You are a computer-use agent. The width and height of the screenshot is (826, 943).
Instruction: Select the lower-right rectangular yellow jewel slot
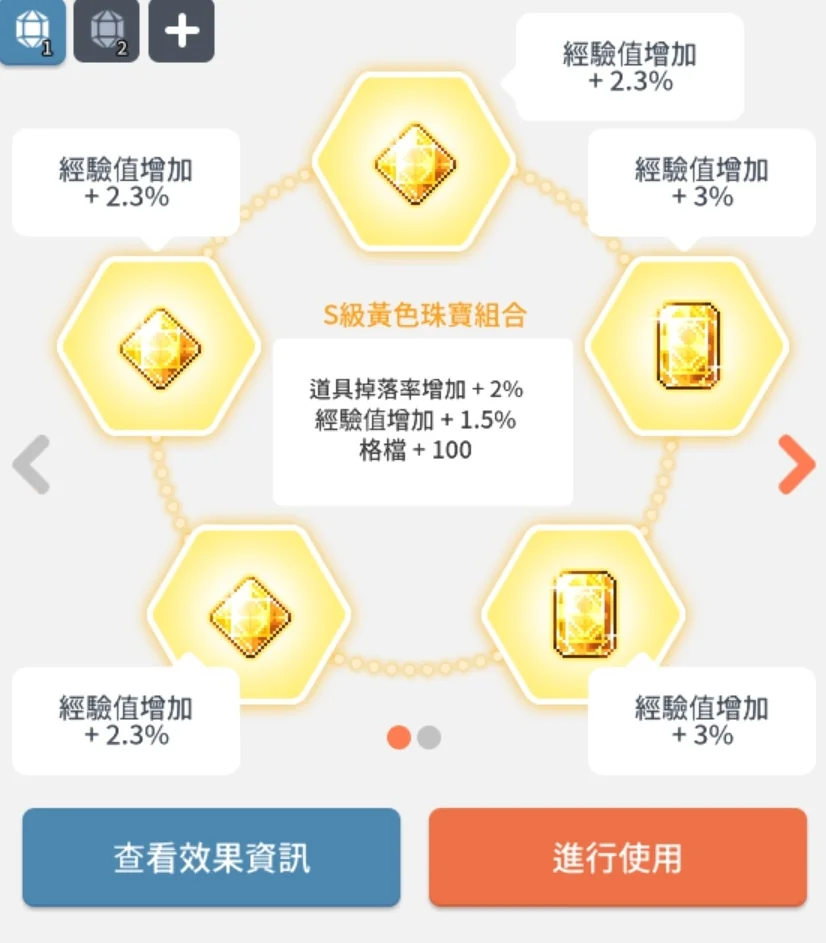[x=584, y=612]
